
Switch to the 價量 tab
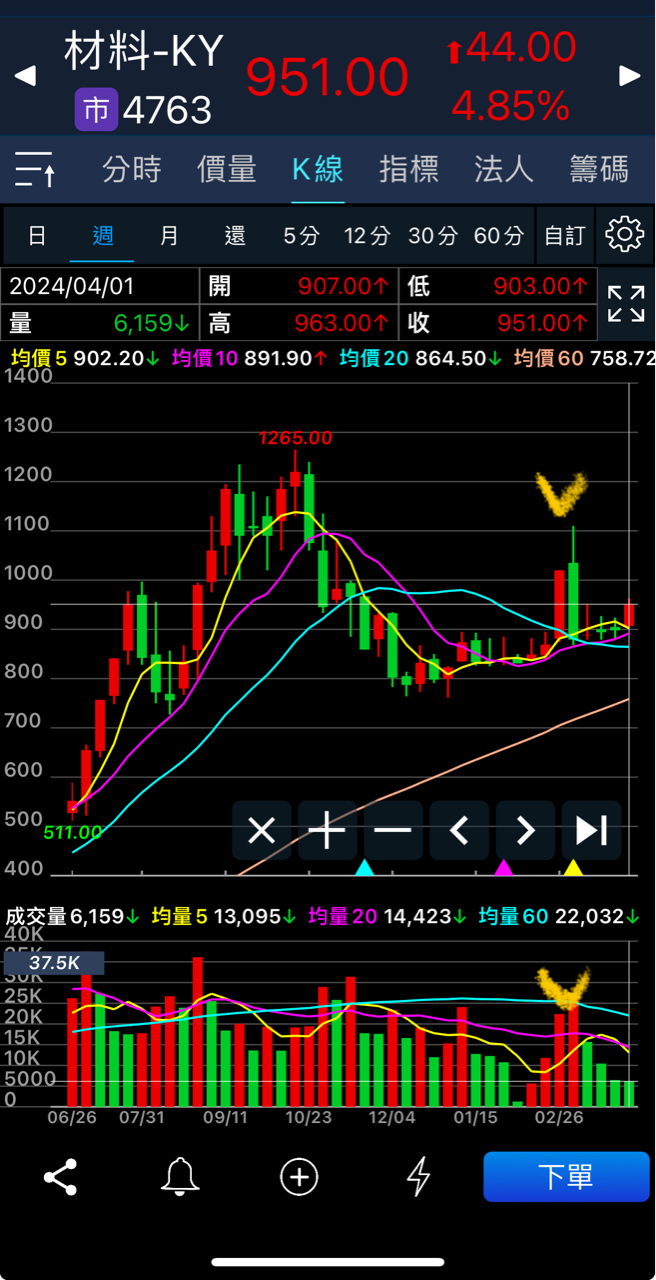tap(227, 170)
